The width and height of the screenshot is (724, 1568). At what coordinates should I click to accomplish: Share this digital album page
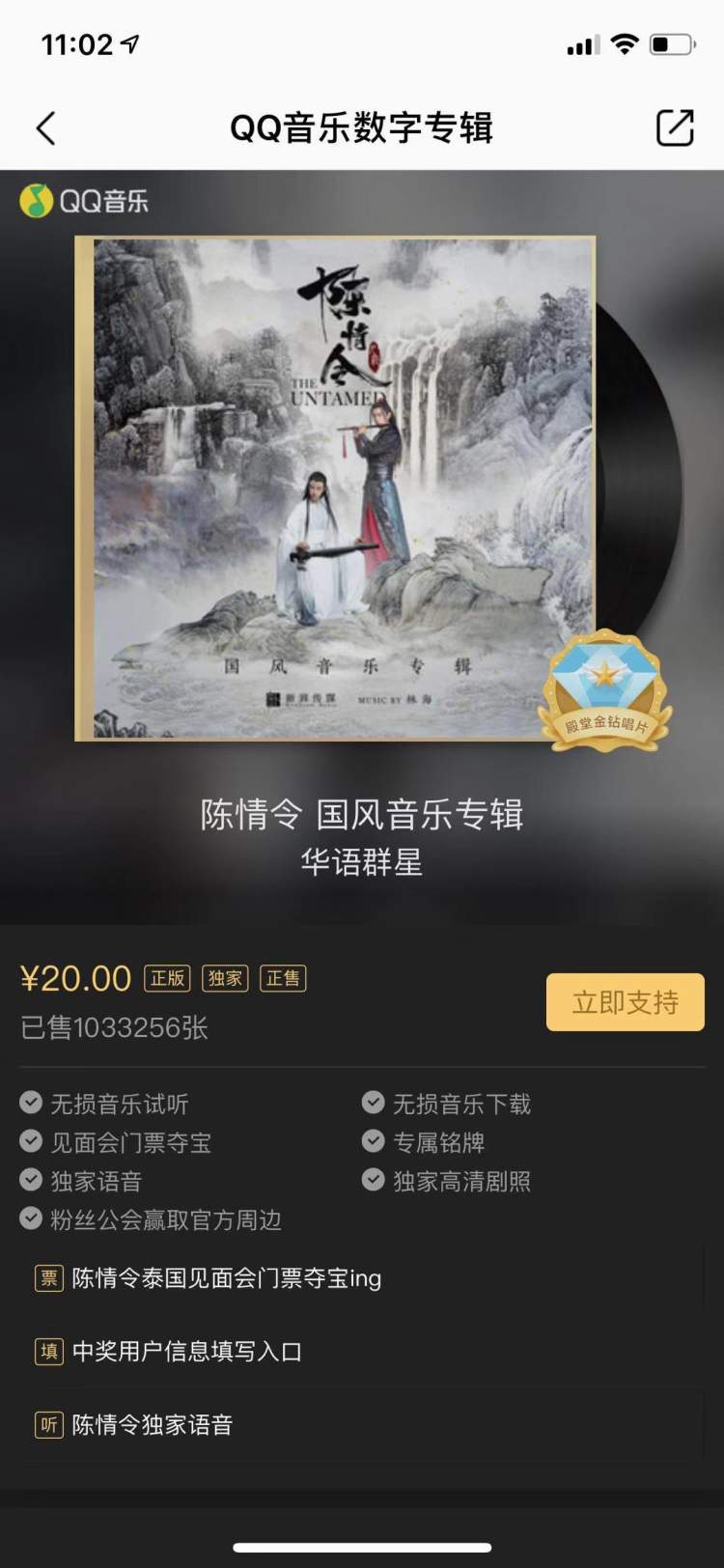tap(675, 127)
